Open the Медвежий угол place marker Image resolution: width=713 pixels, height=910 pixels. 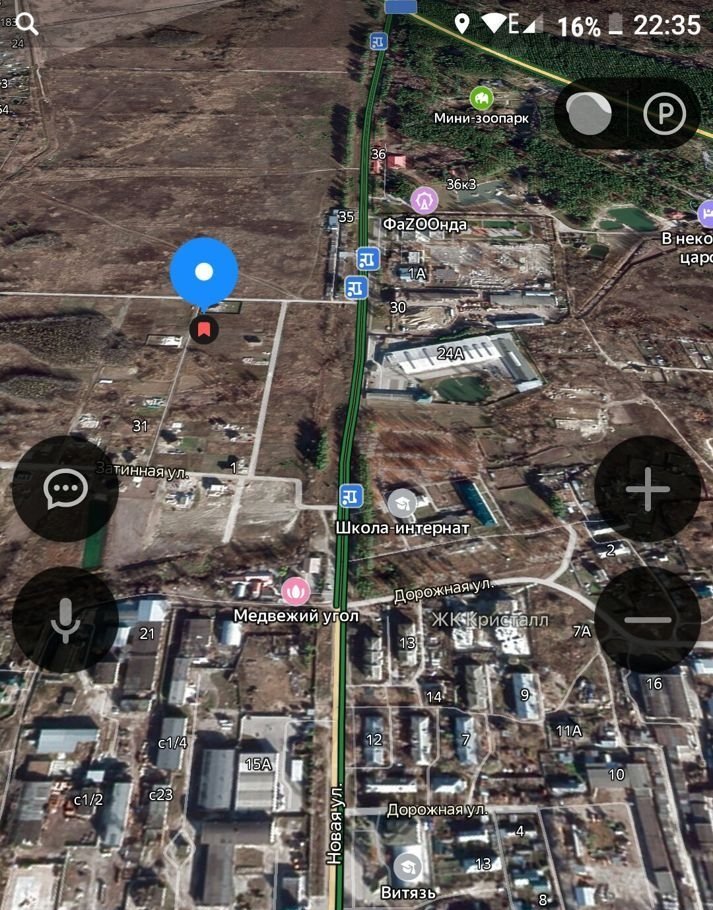click(295, 591)
